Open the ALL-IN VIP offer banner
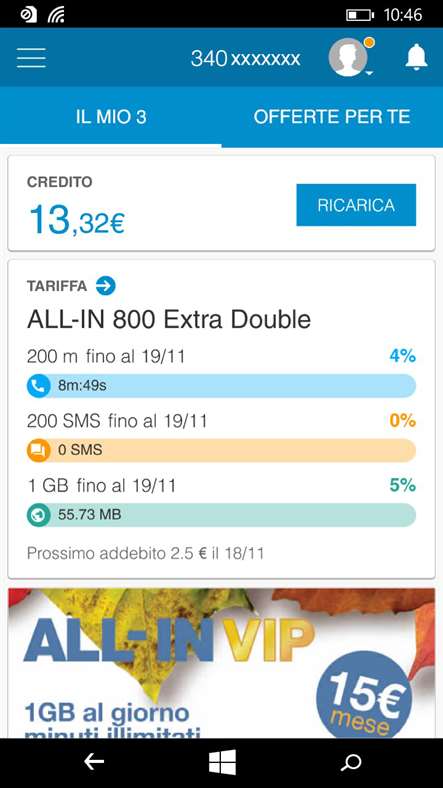 222,663
